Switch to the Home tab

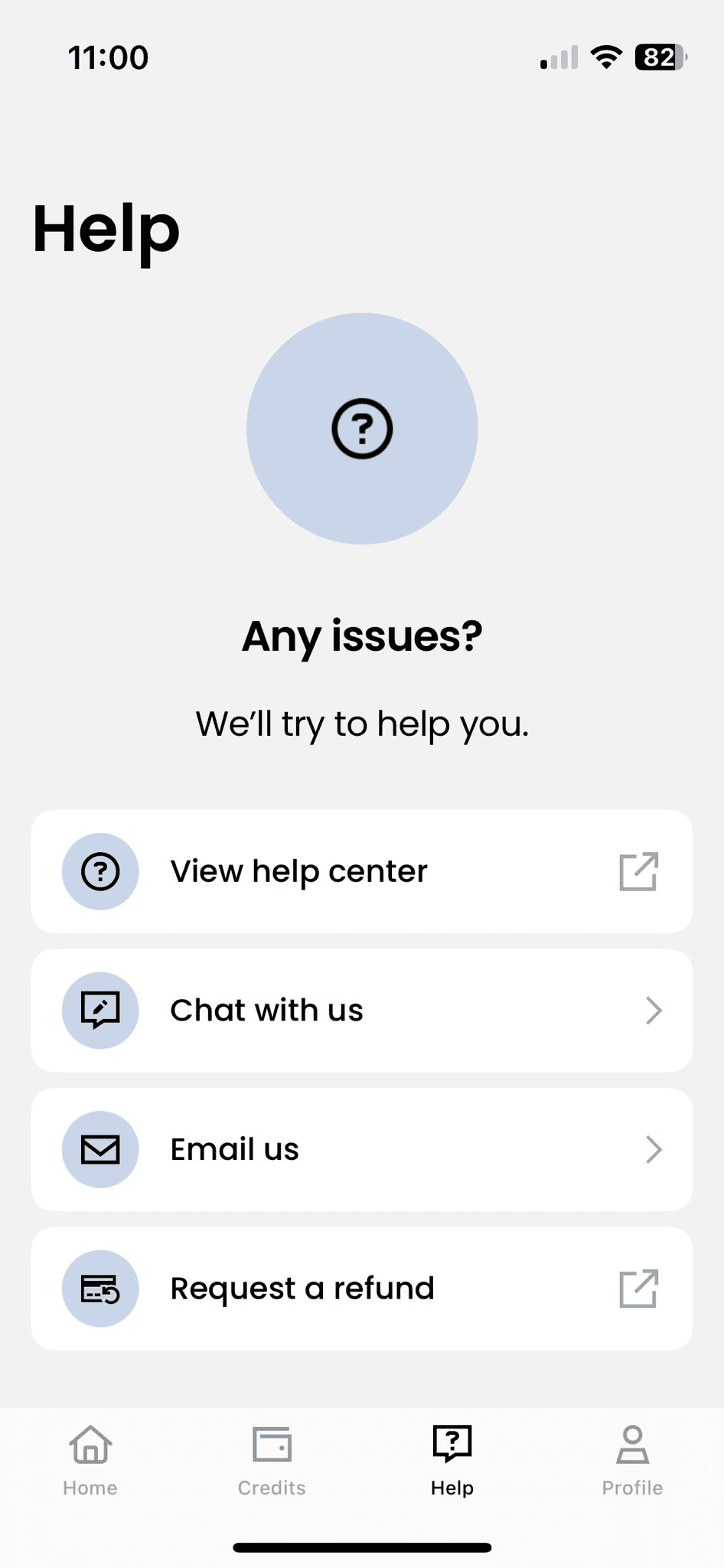[x=90, y=1461]
